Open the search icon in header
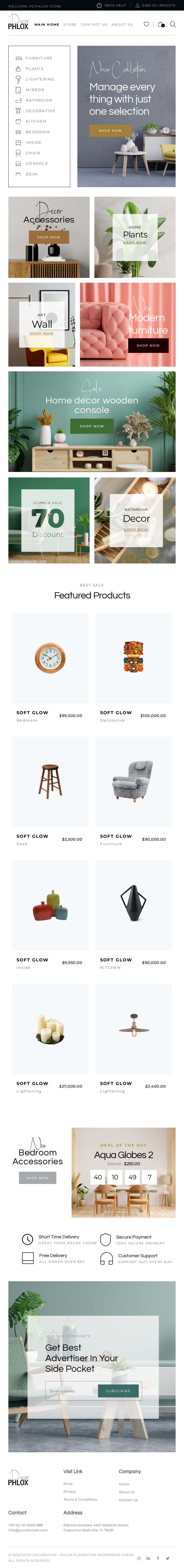The height and width of the screenshot is (1568, 184). [x=172, y=24]
